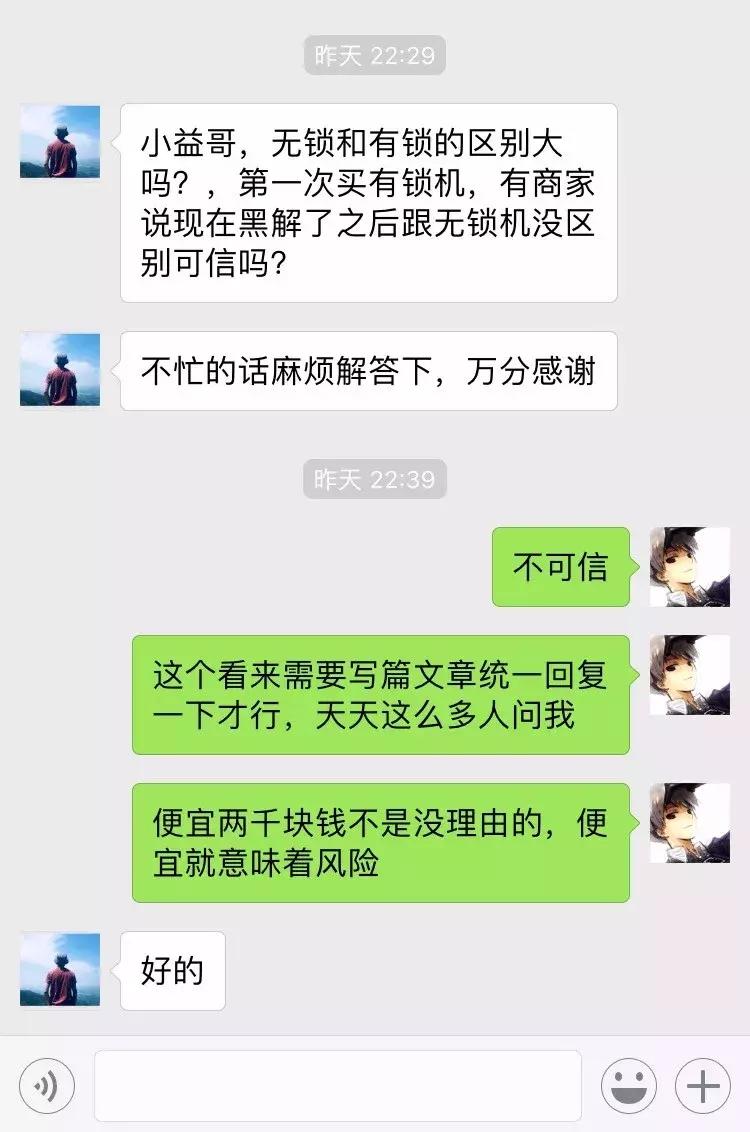
Task: Select the question about 无锁和有锁 differences
Action: pos(370,200)
